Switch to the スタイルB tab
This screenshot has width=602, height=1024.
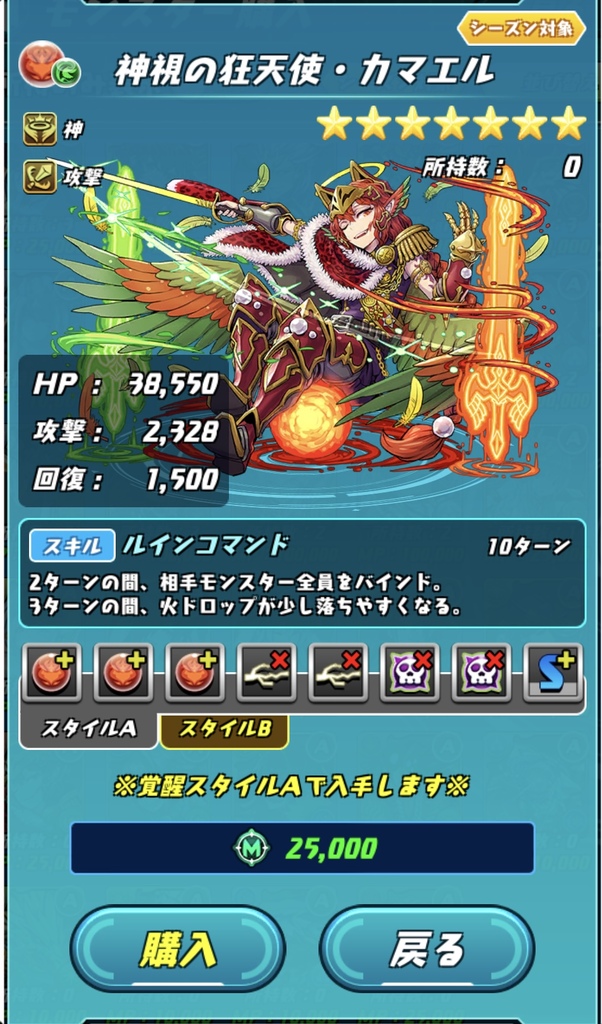224,729
